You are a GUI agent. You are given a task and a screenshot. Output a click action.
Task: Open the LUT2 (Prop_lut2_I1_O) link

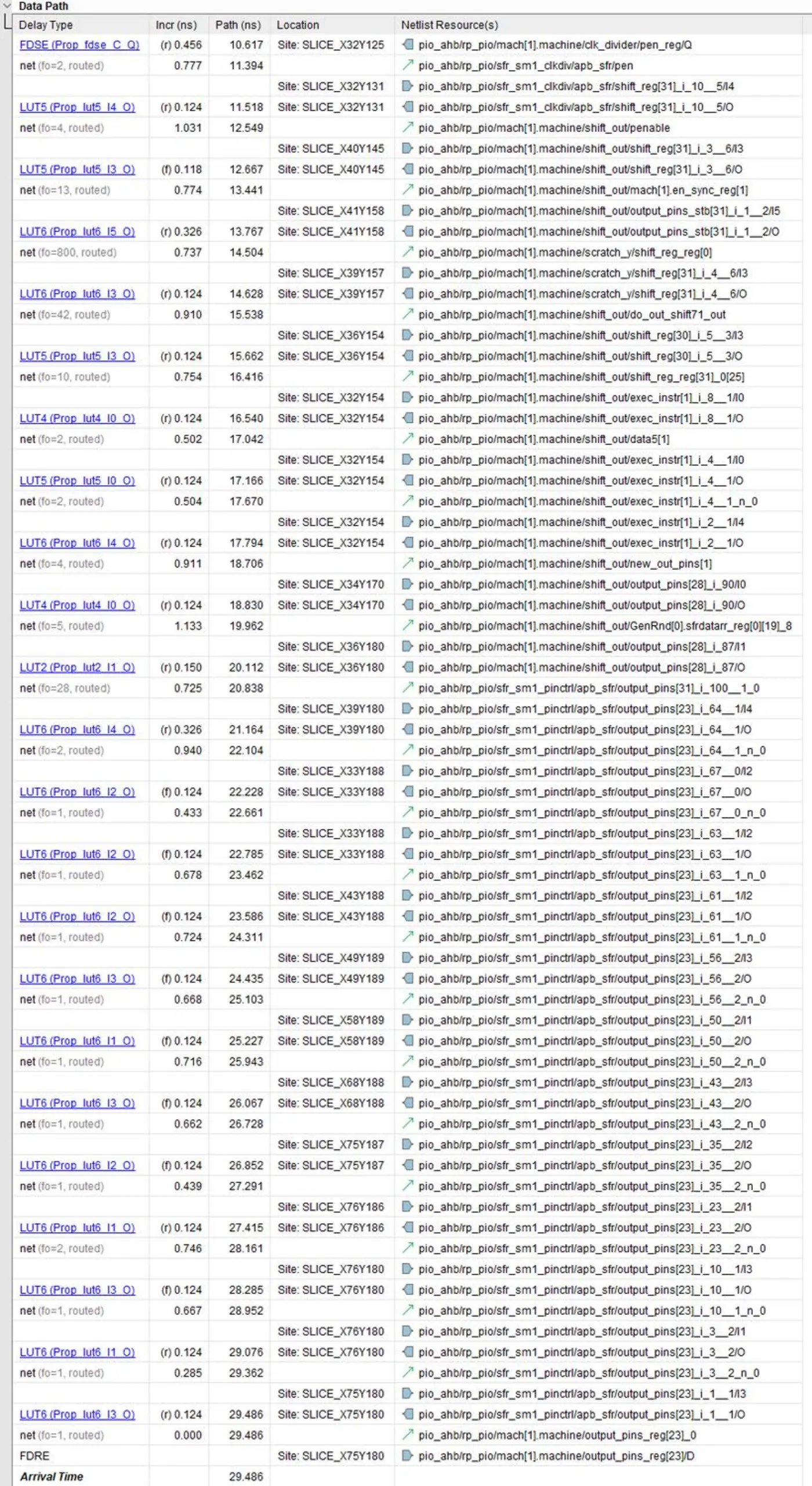click(77, 667)
